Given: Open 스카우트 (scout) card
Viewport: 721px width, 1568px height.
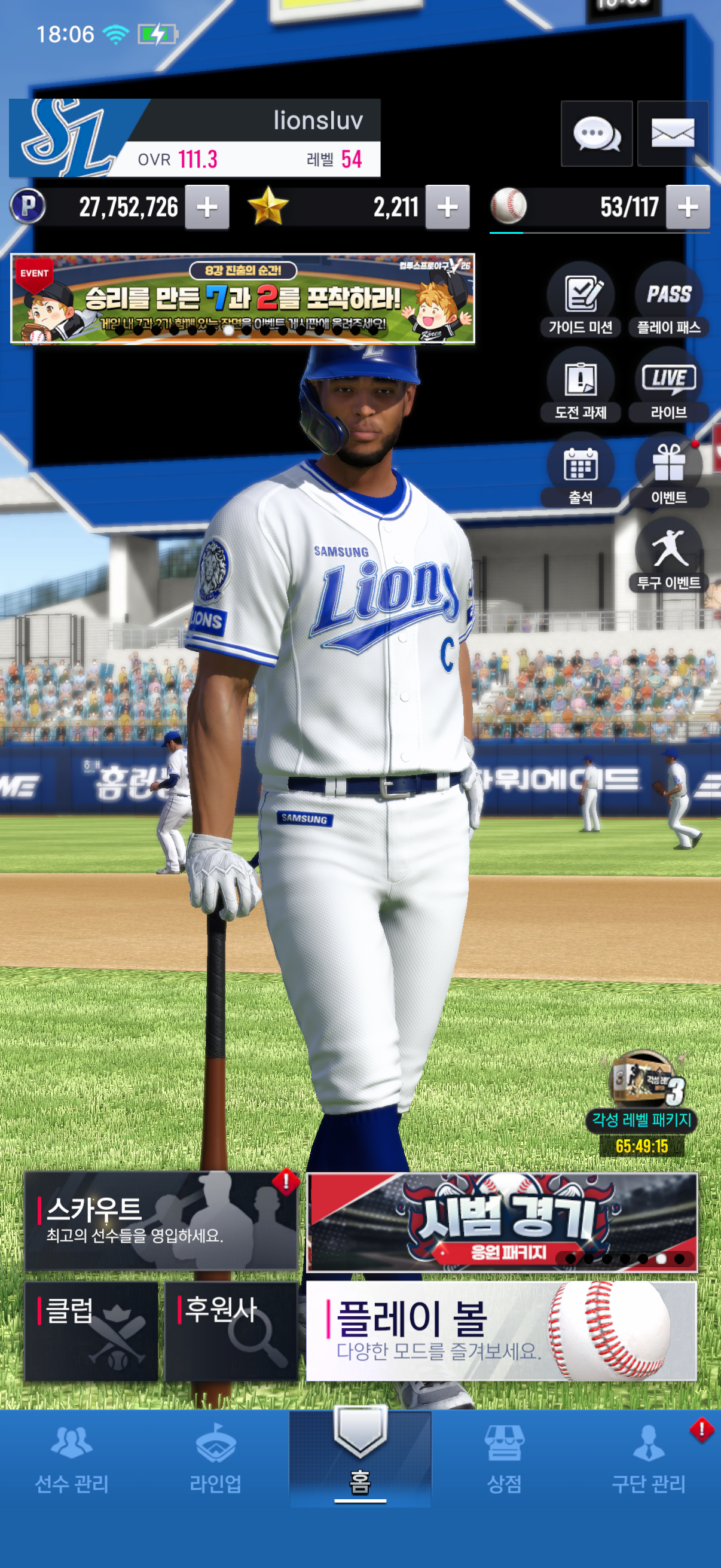Looking at the screenshot, I should click(161, 1221).
